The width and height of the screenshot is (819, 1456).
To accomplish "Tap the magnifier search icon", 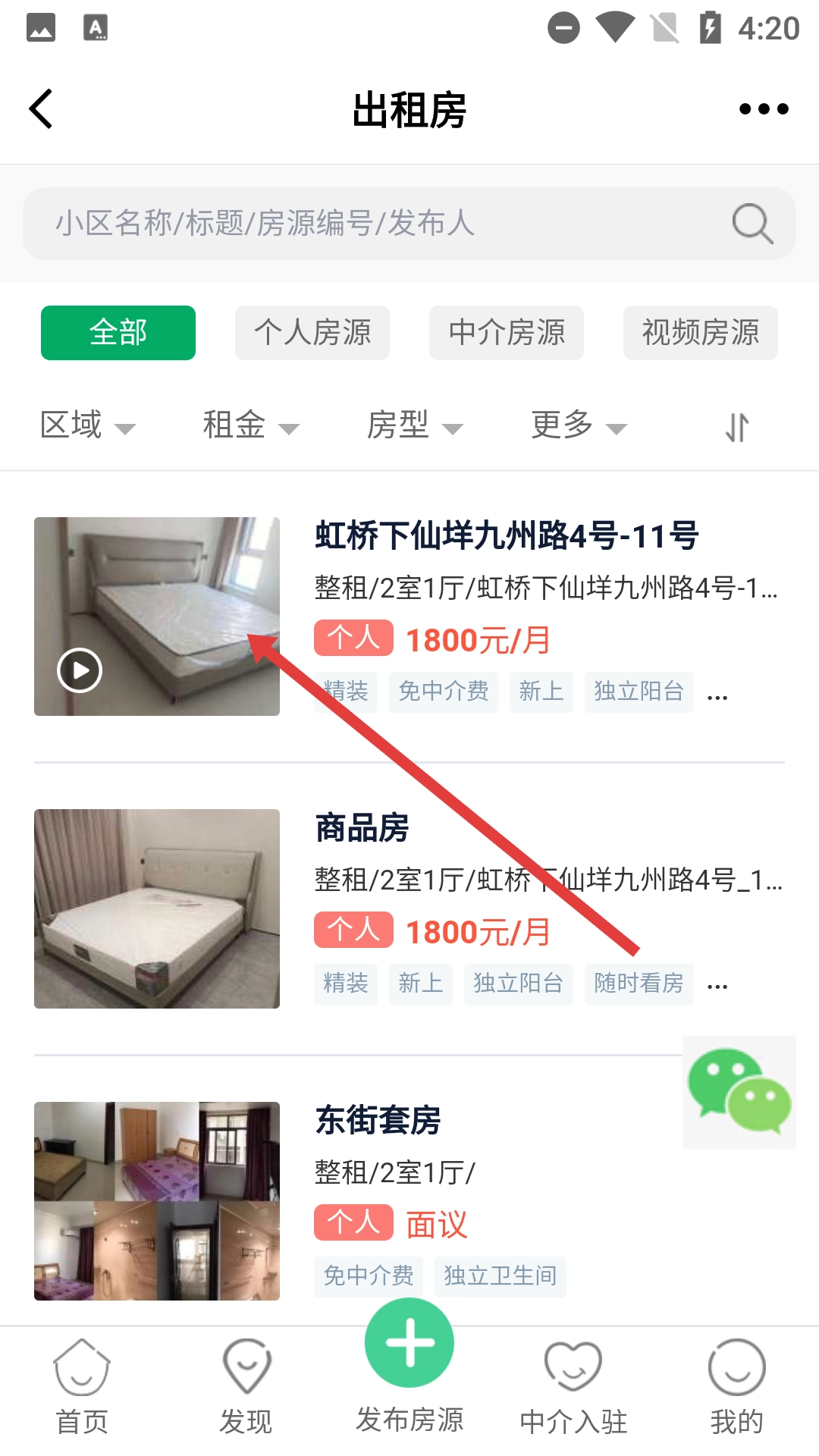I will coord(752,224).
